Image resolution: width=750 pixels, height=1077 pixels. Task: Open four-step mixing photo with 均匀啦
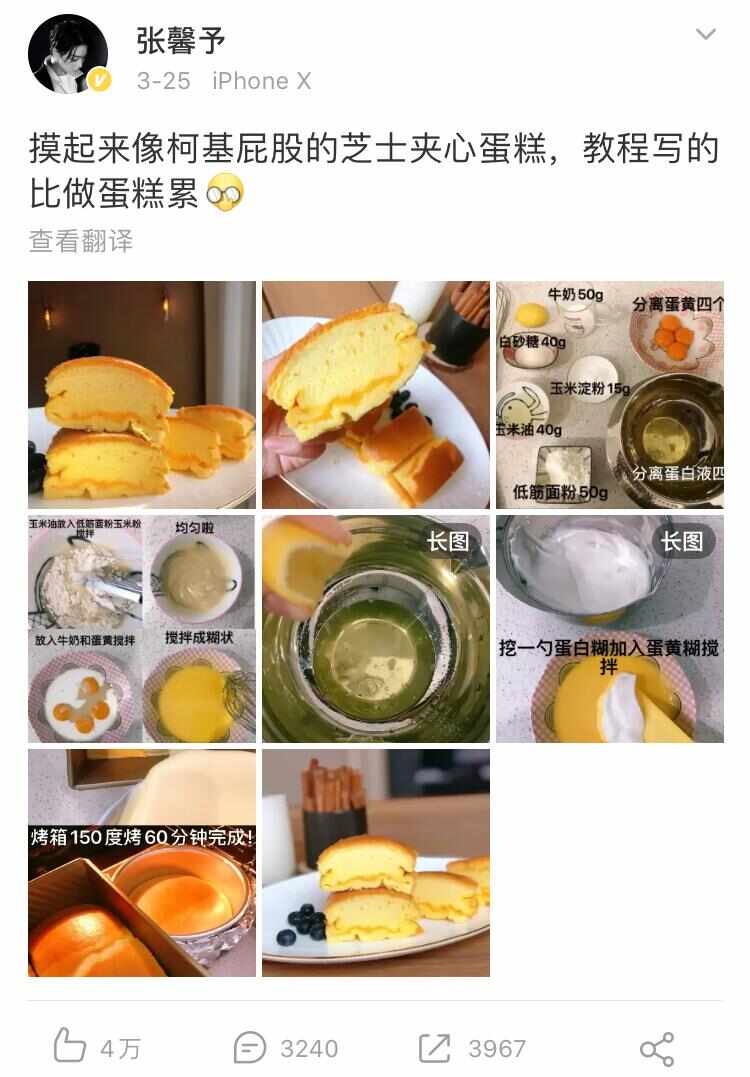pos(142,629)
